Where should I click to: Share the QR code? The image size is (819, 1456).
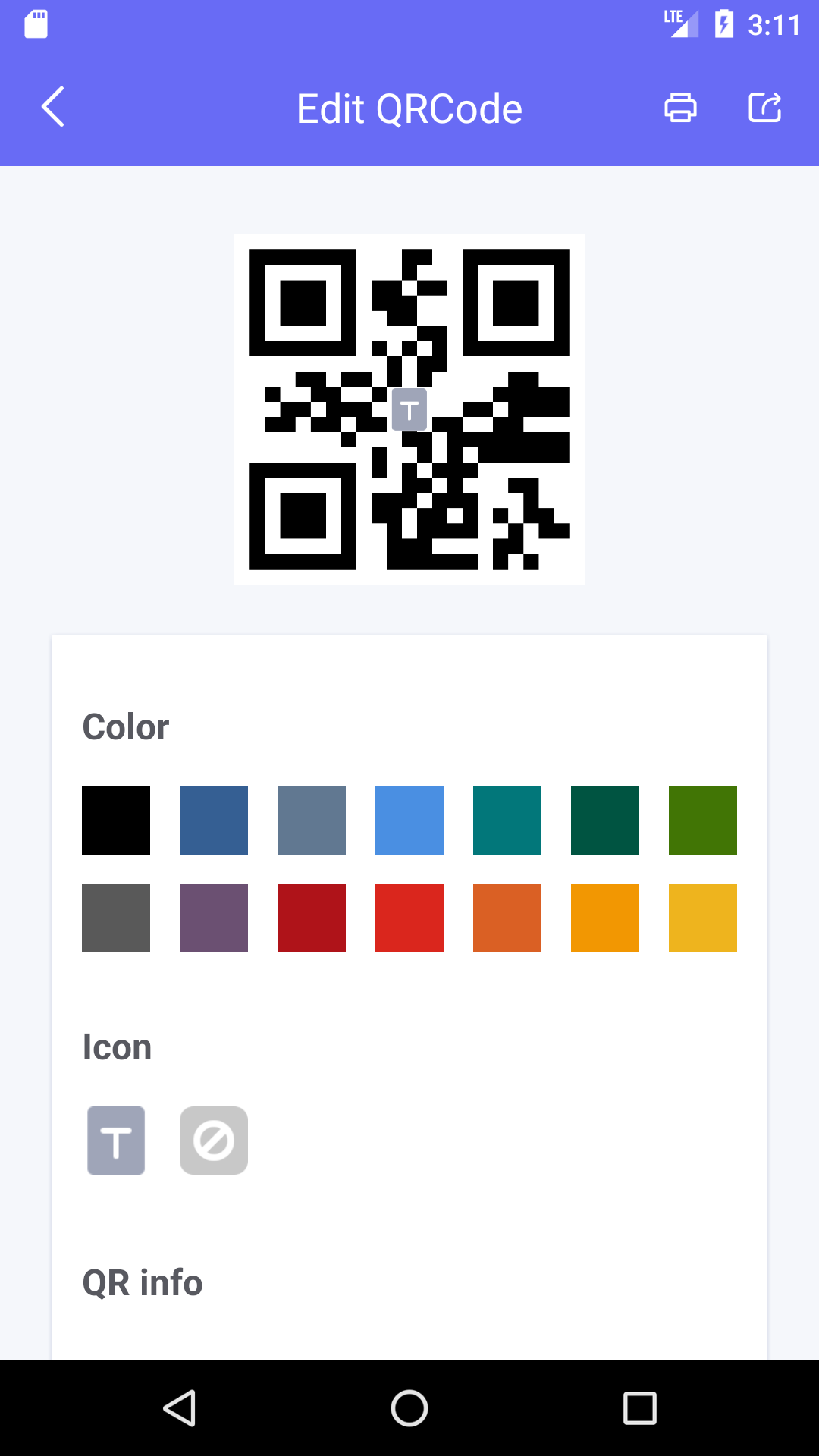[764, 108]
